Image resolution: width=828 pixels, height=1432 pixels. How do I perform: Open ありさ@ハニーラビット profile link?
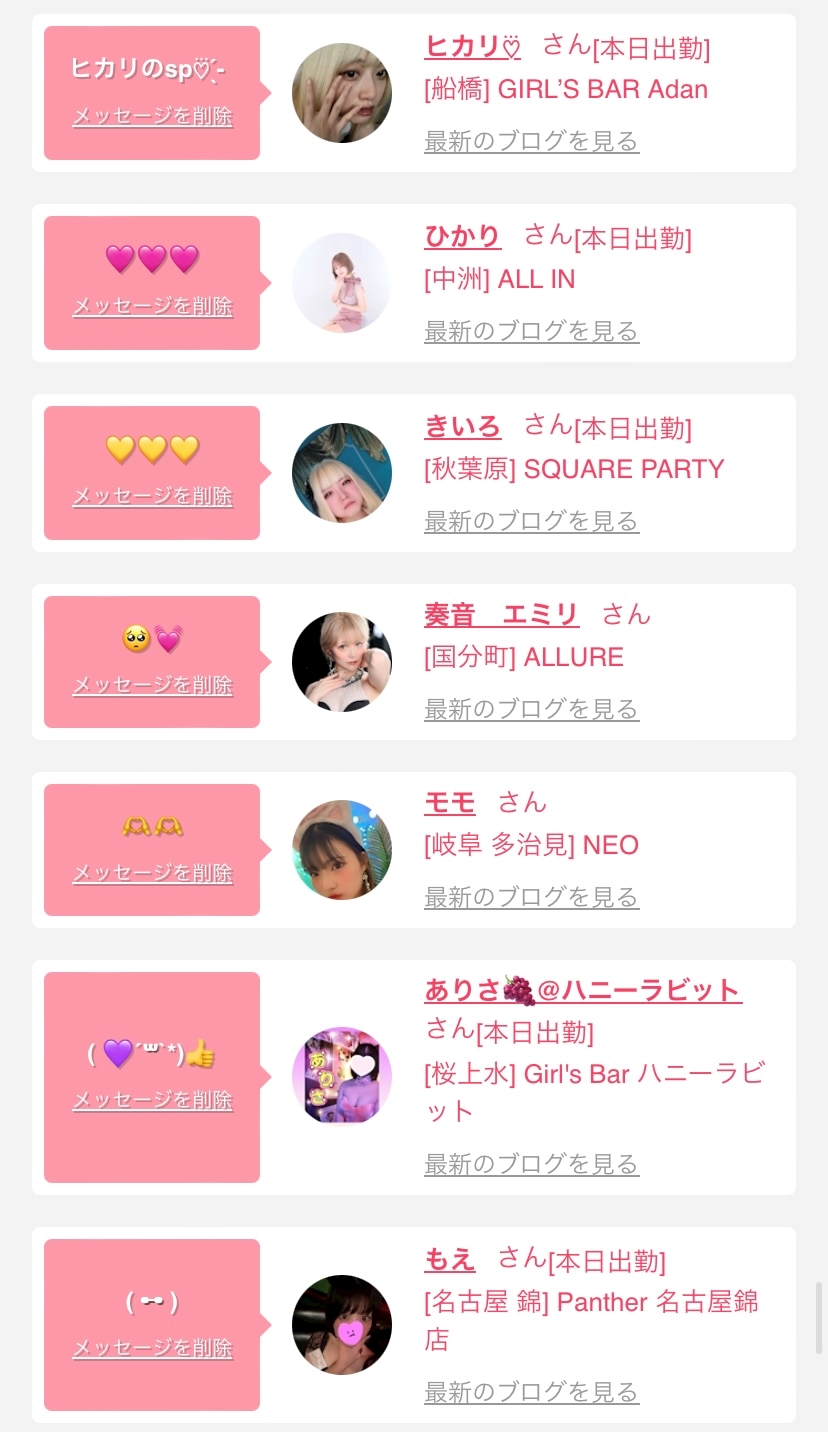point(583,990)
